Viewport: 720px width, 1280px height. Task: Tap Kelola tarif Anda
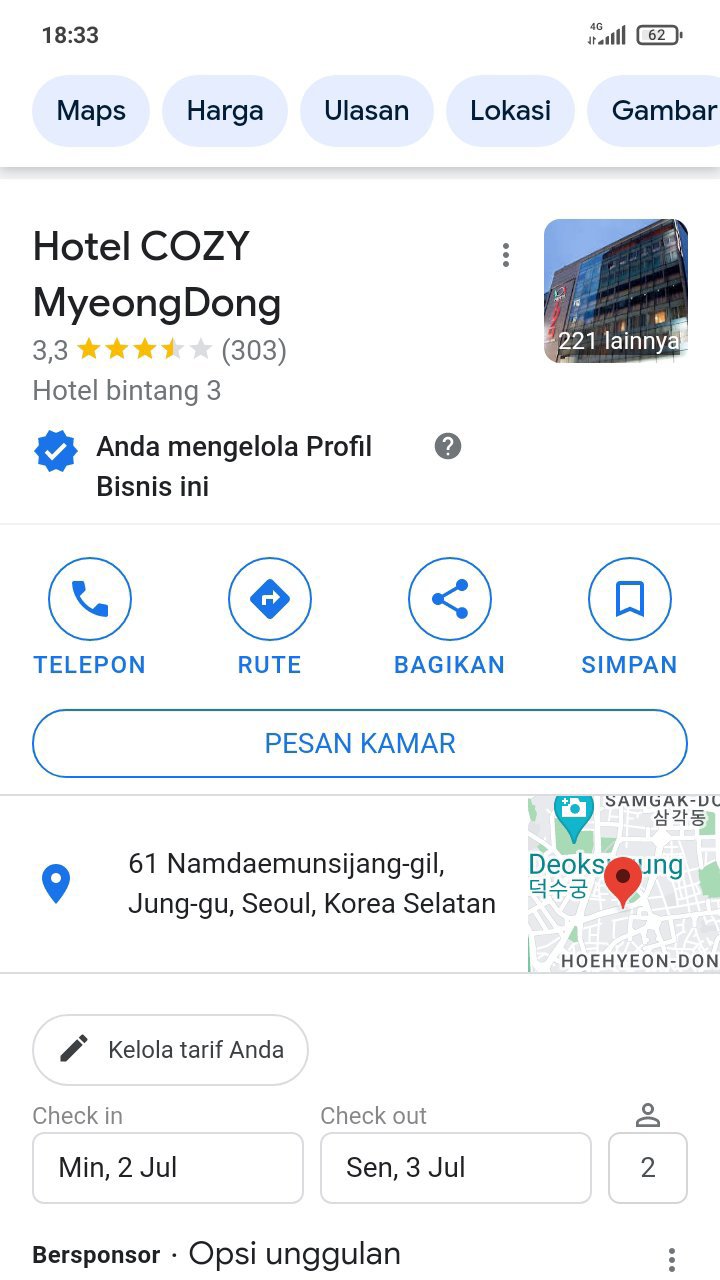tap(170, 1050)
